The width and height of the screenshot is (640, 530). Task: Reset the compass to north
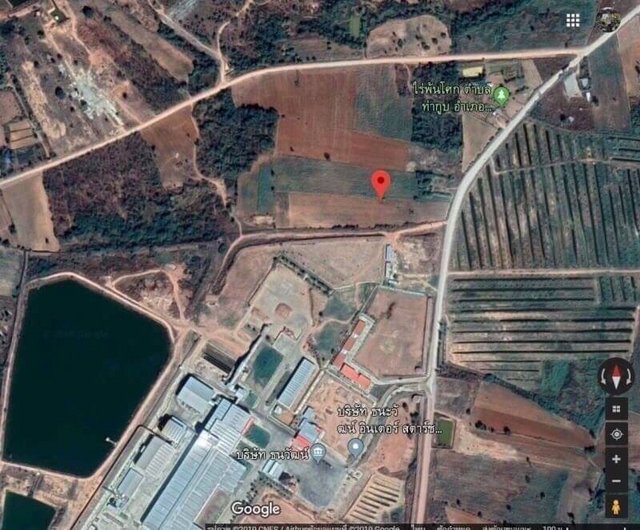pos(615,378)
